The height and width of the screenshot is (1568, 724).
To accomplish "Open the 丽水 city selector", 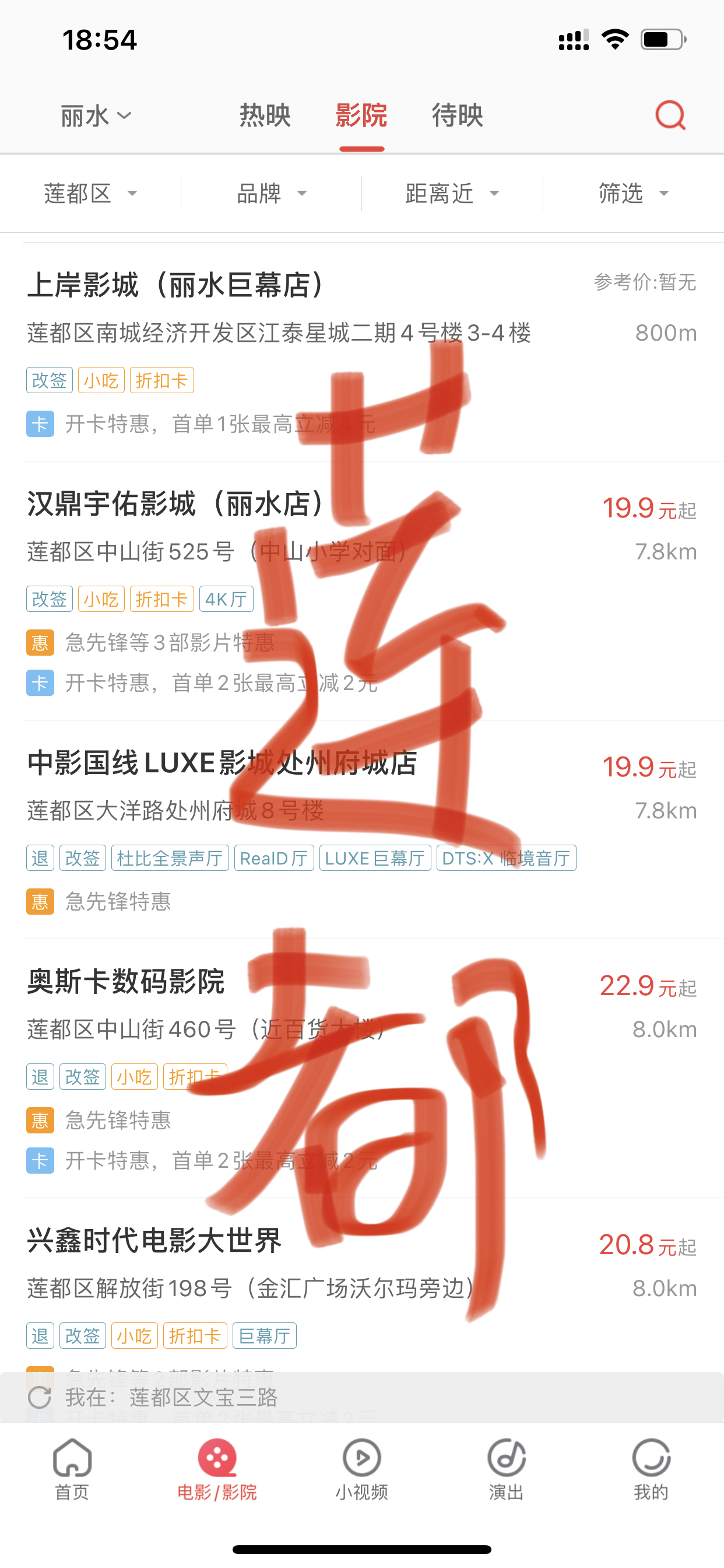I will coord(96,116).
